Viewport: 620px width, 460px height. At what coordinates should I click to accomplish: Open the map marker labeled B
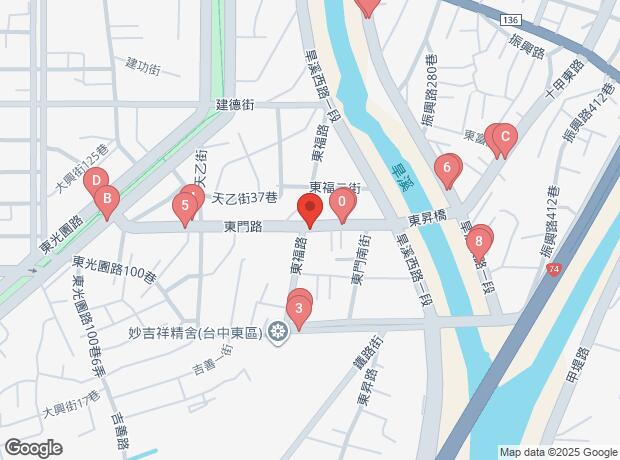pos(106,199)
